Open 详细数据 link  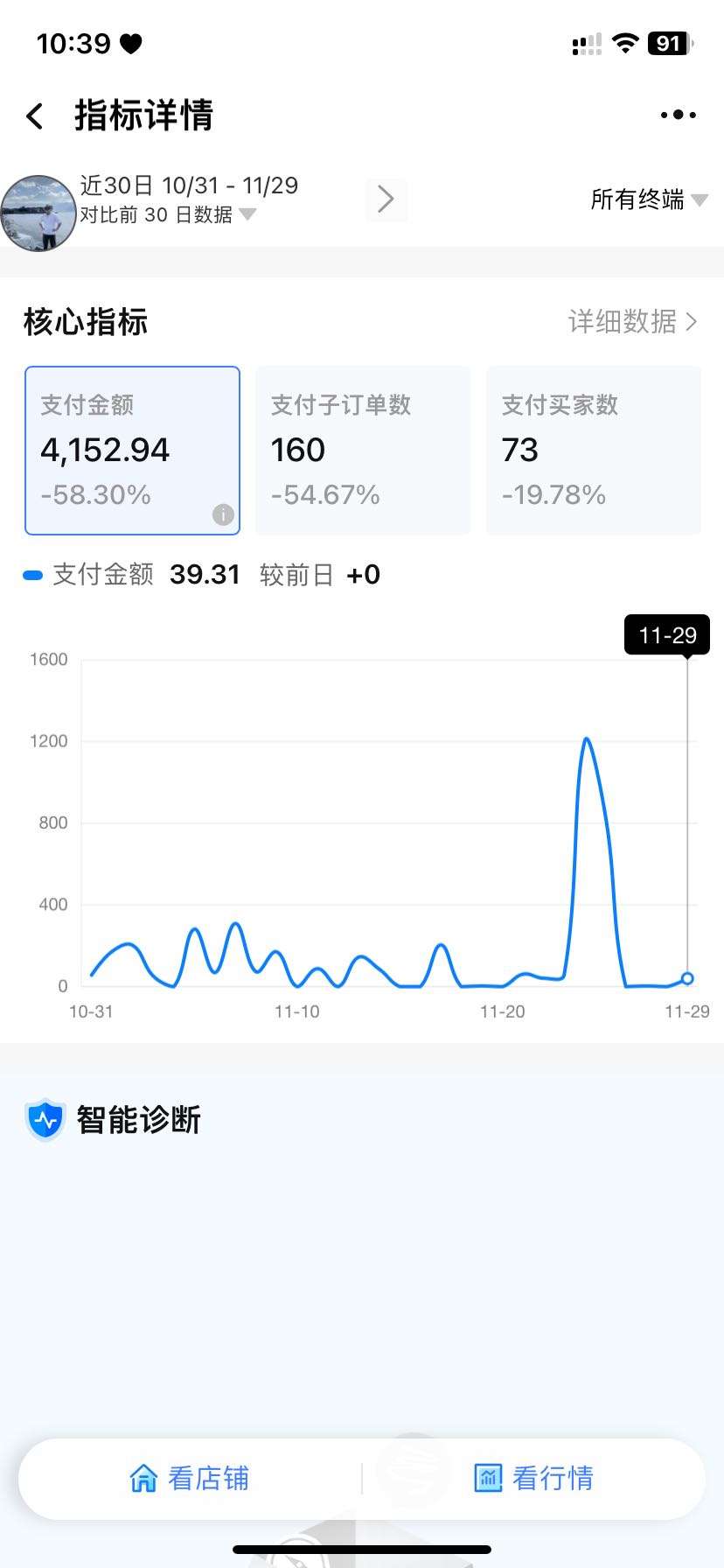(x=633, y=321)
